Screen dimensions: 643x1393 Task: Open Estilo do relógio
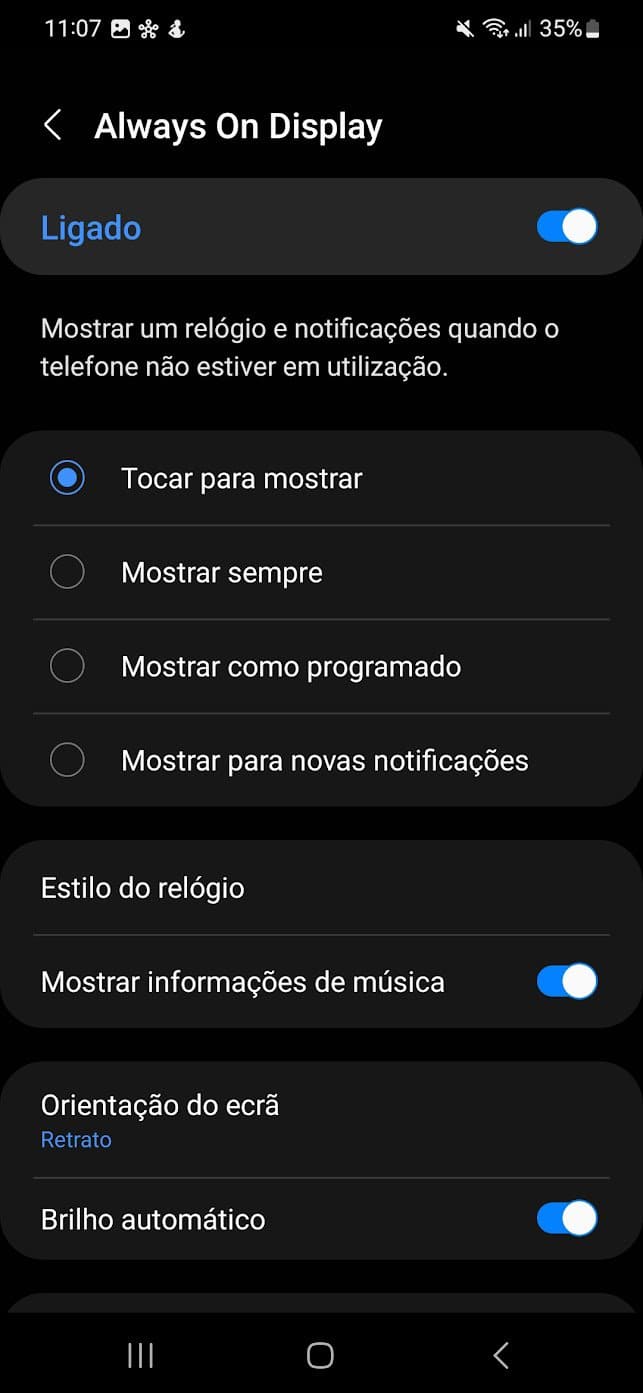pos(321,888)
